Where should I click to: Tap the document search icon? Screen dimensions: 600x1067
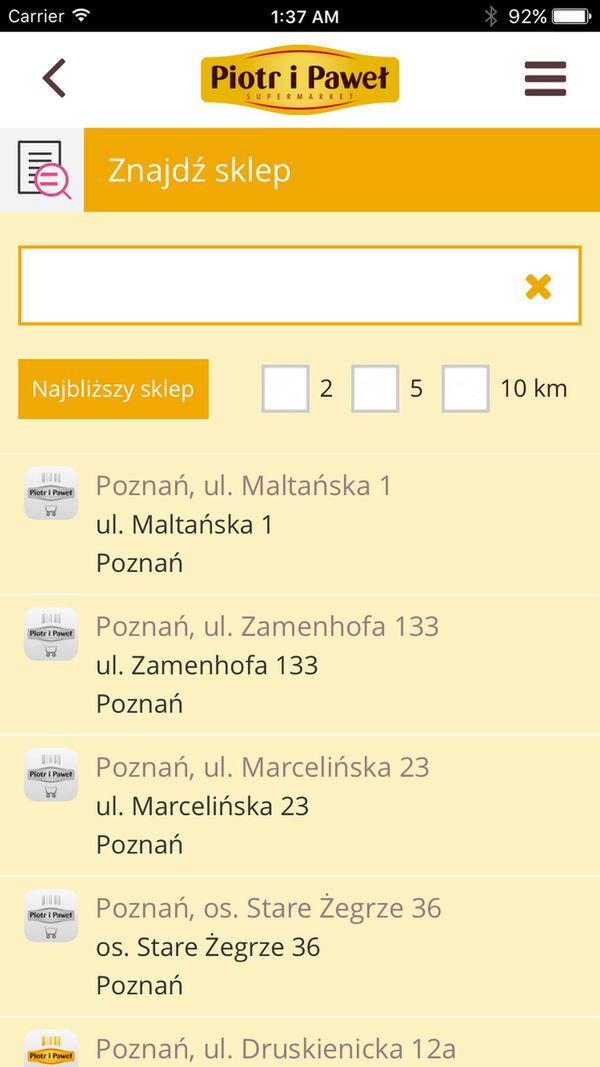point(43,169)
